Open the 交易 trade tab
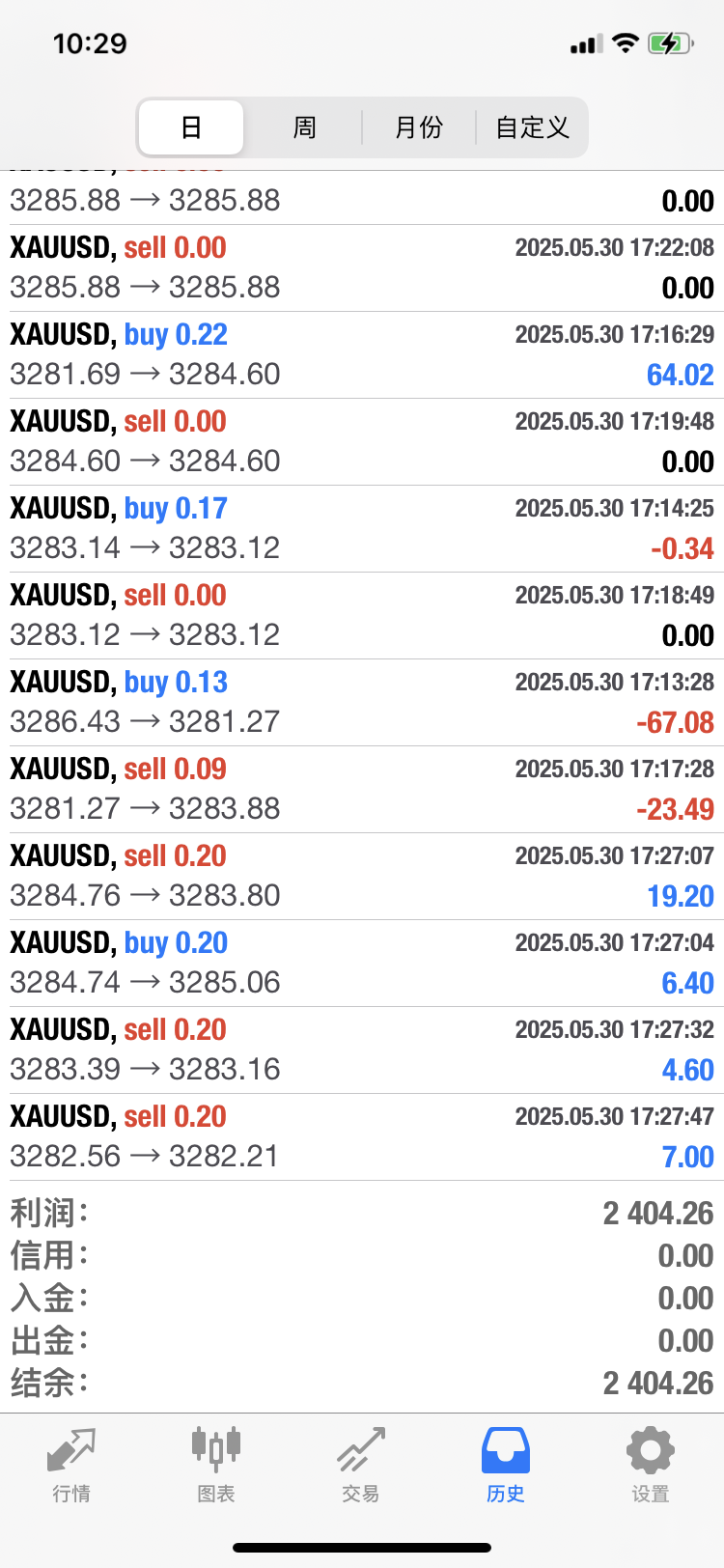 coord(361,1466)
